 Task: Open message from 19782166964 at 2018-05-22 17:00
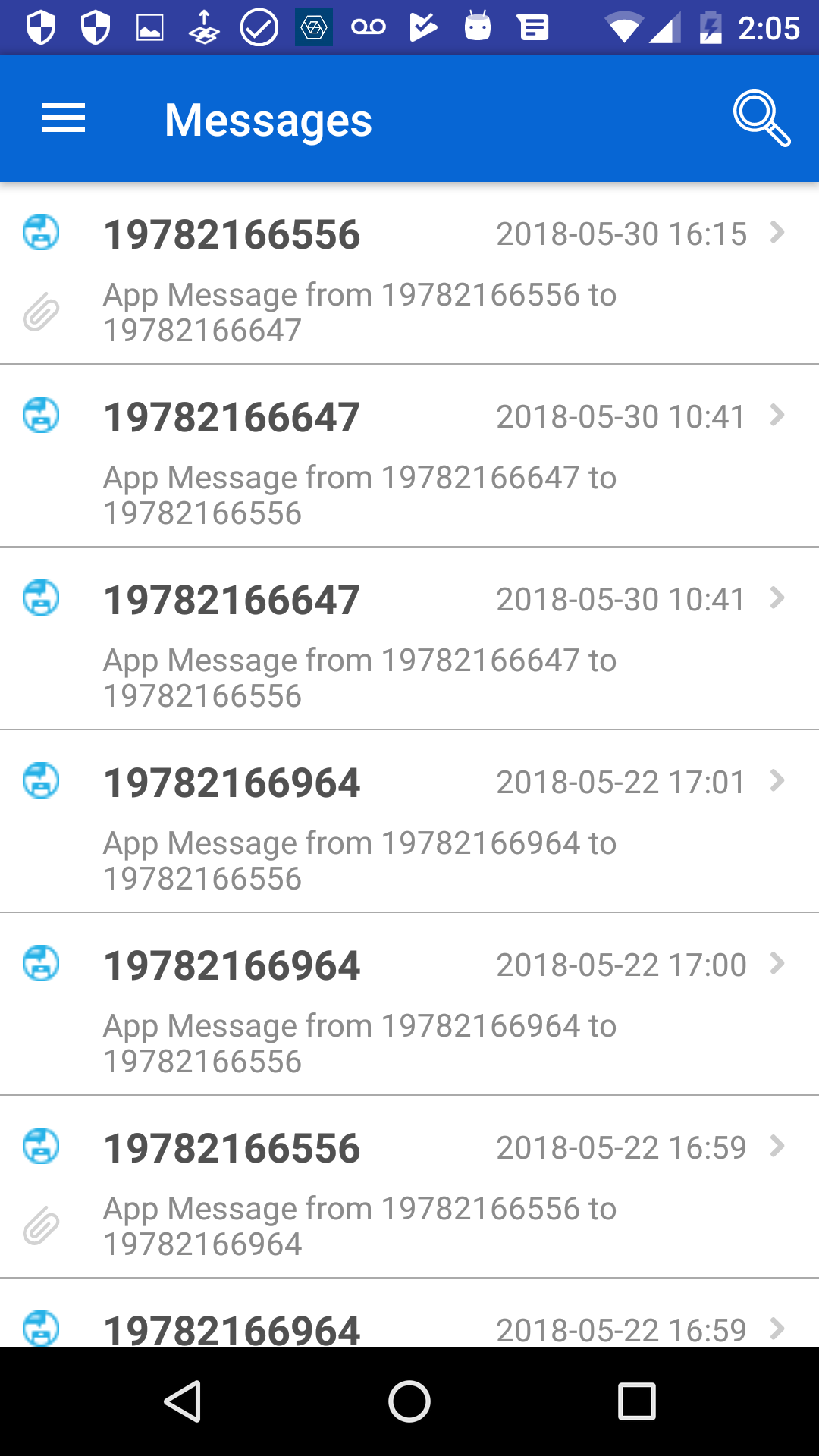409,1004
